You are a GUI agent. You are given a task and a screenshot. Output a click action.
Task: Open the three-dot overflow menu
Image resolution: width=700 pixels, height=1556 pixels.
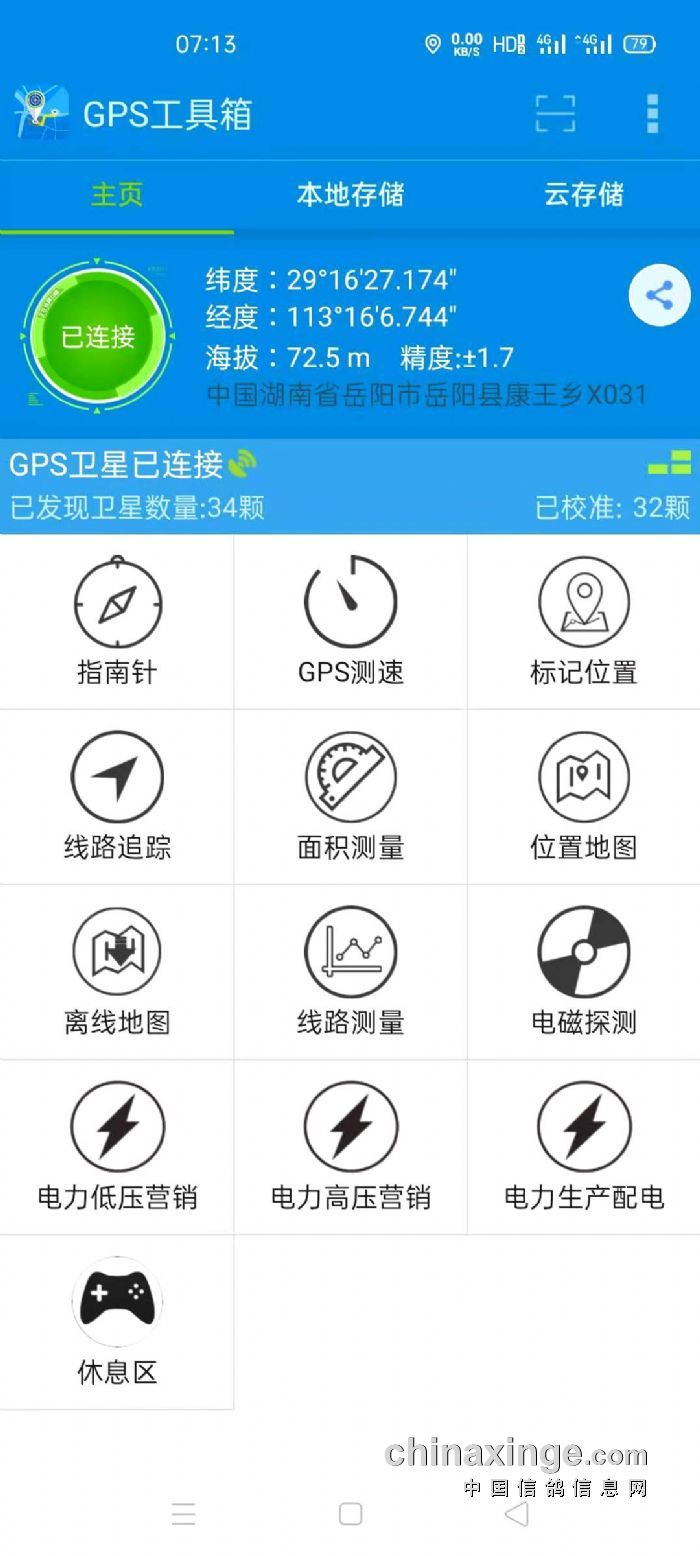(652, 114)
